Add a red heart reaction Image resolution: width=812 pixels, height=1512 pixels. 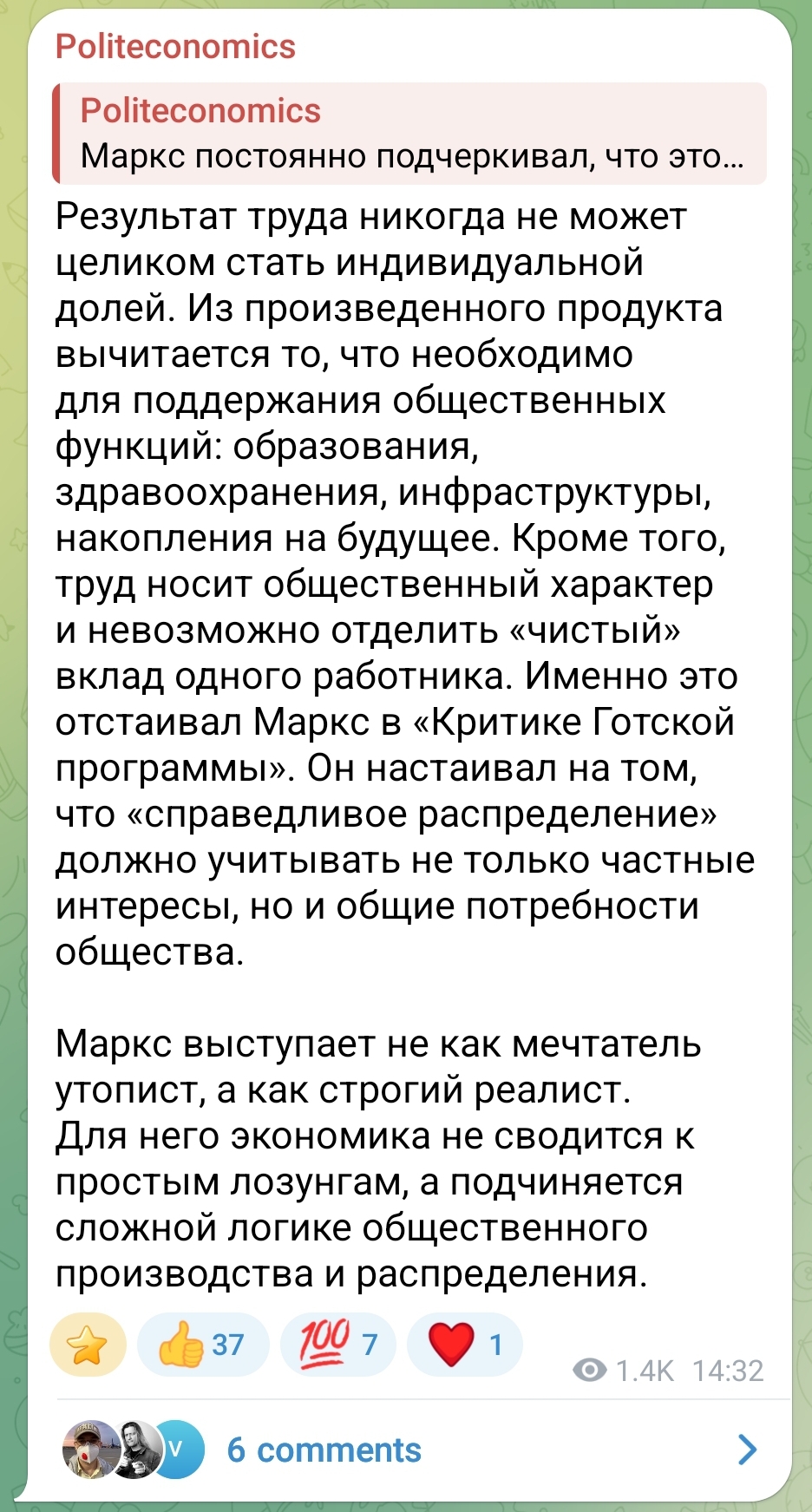tap(464, 1345)
